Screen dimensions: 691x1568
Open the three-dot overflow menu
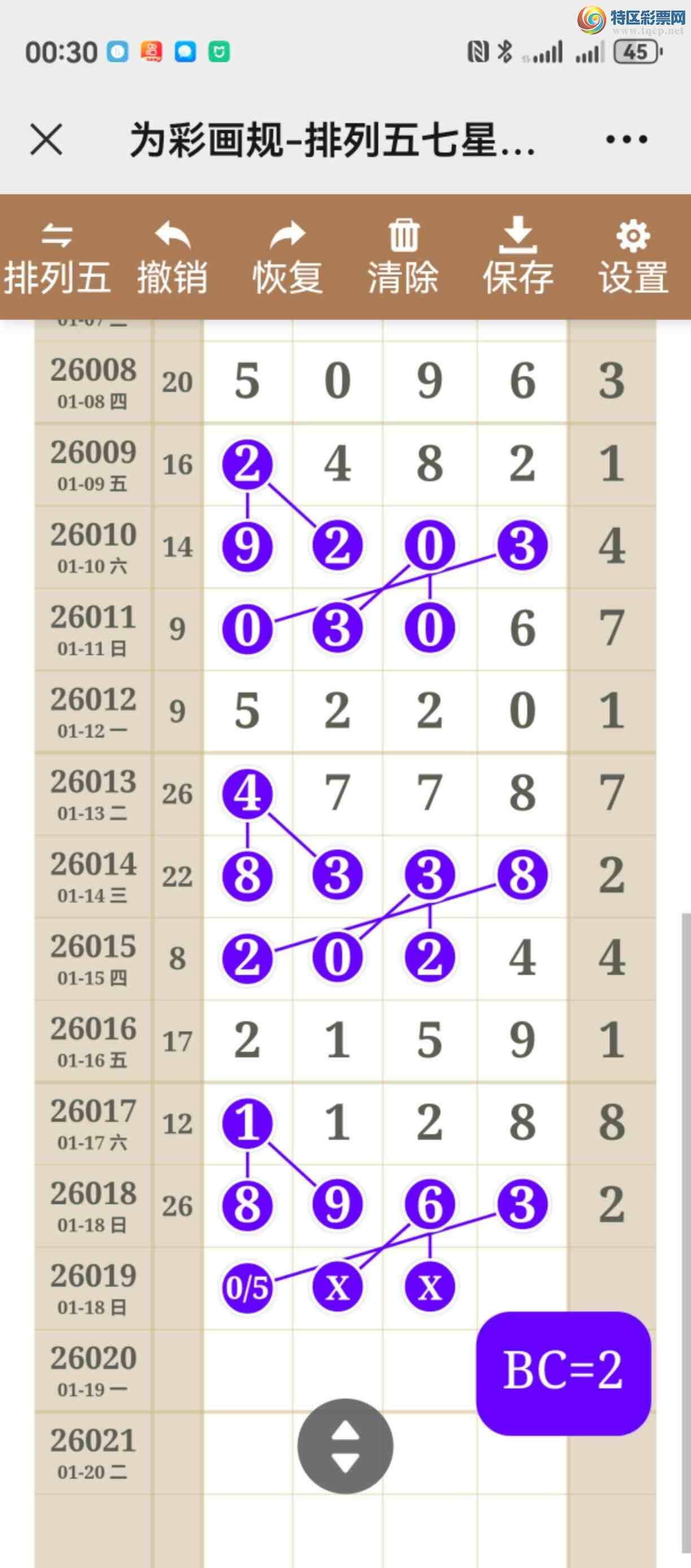pos(627,140)
